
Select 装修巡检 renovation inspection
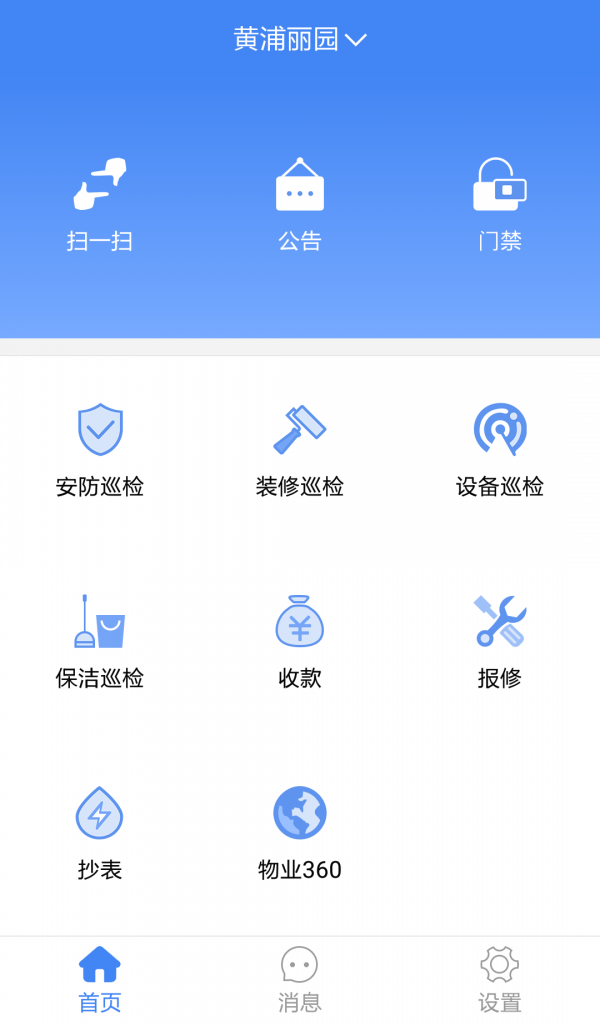[300, 450]
